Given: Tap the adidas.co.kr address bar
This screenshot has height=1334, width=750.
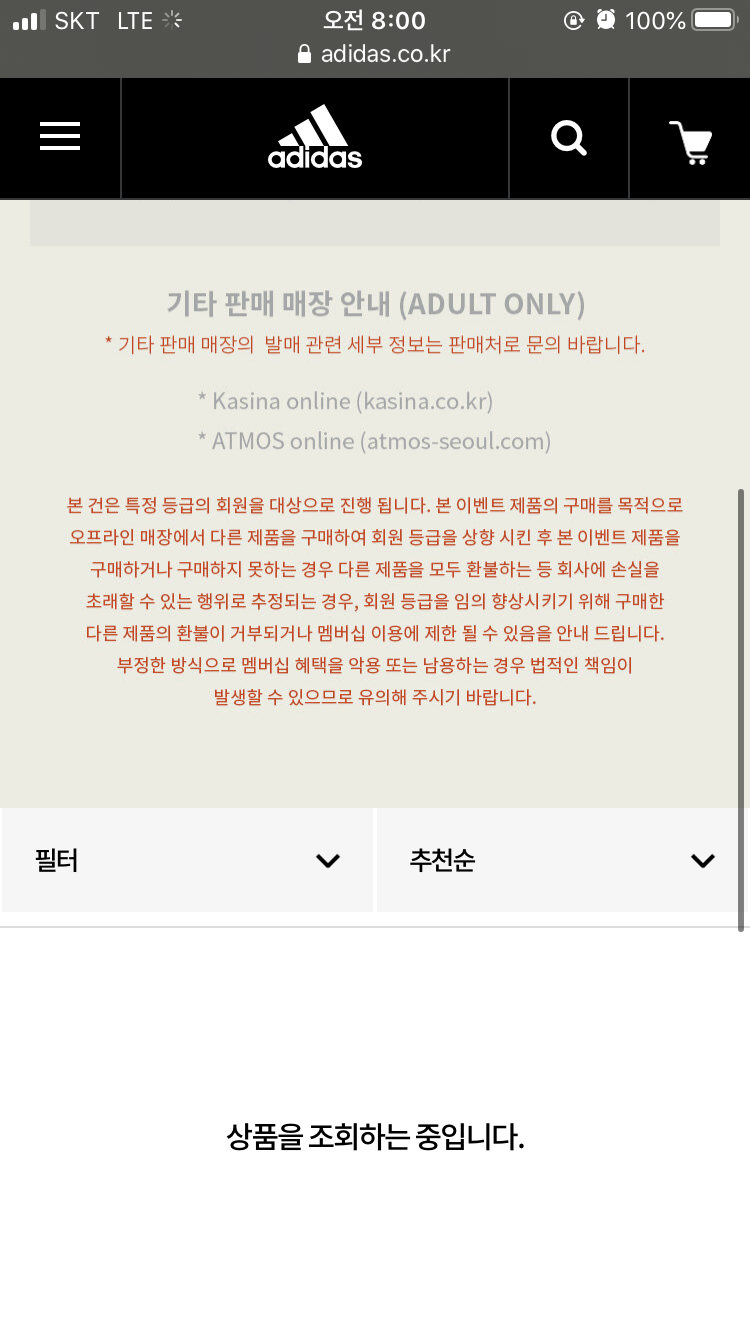Looking at the screenshot, I should point(375,54).
